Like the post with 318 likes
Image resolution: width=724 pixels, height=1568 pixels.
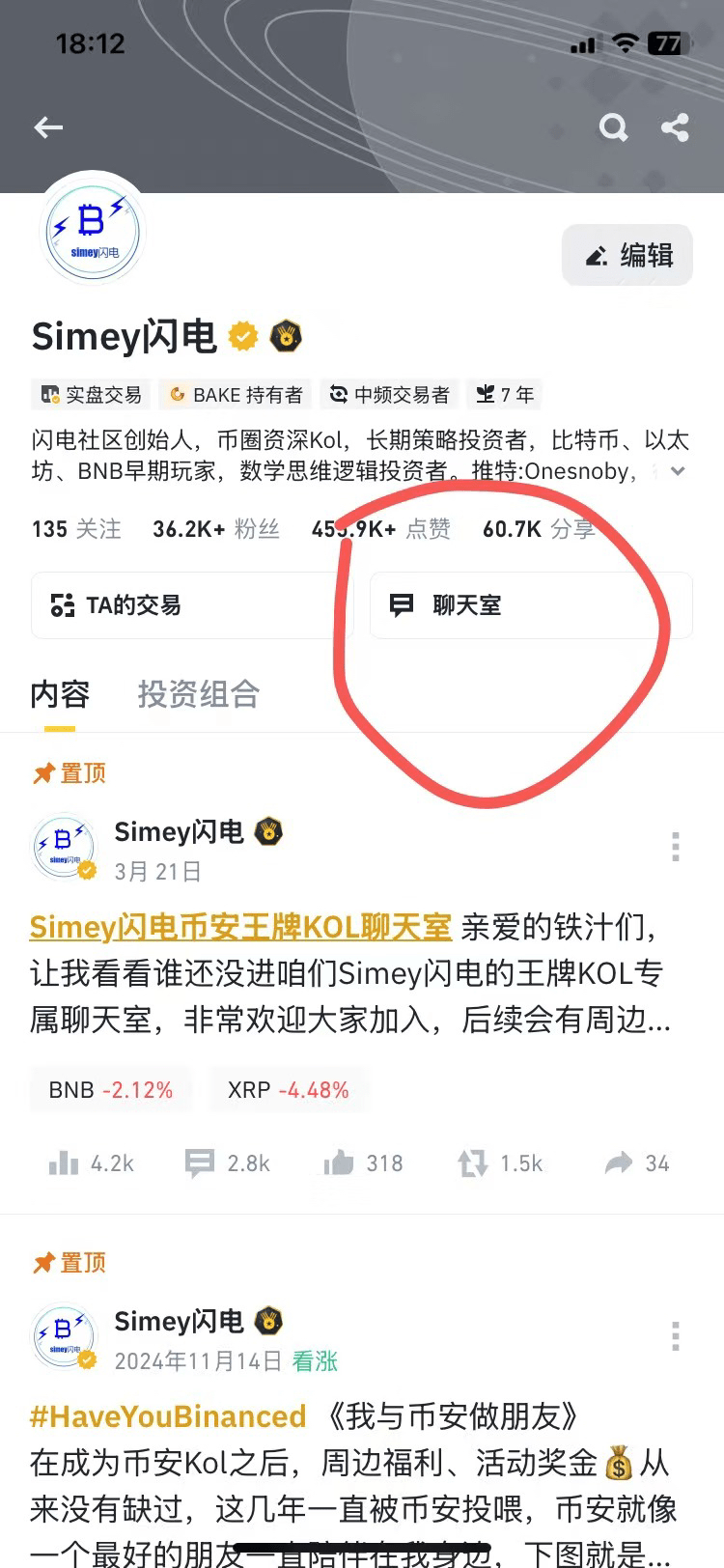click(363, 1163)
